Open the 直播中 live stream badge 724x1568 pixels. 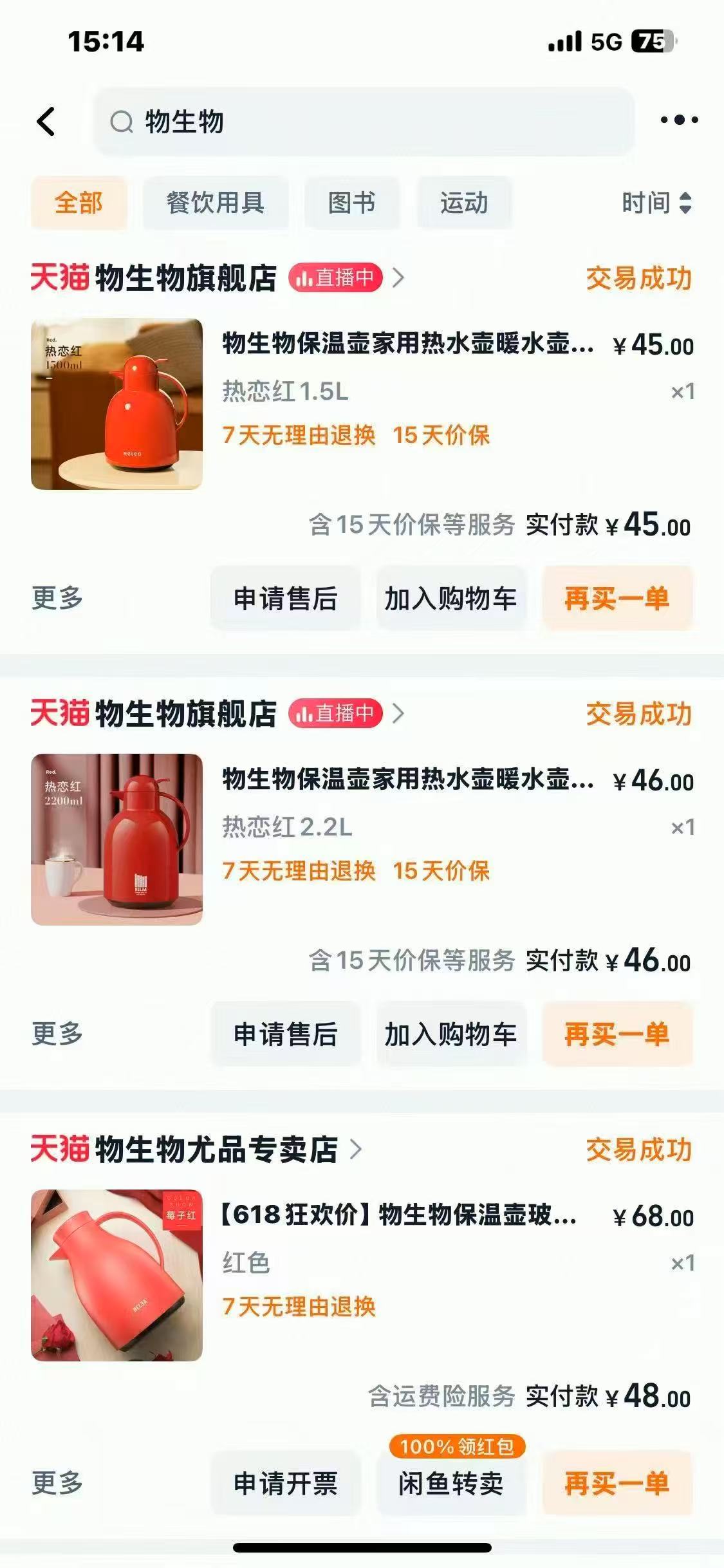(x=337, y=278)
